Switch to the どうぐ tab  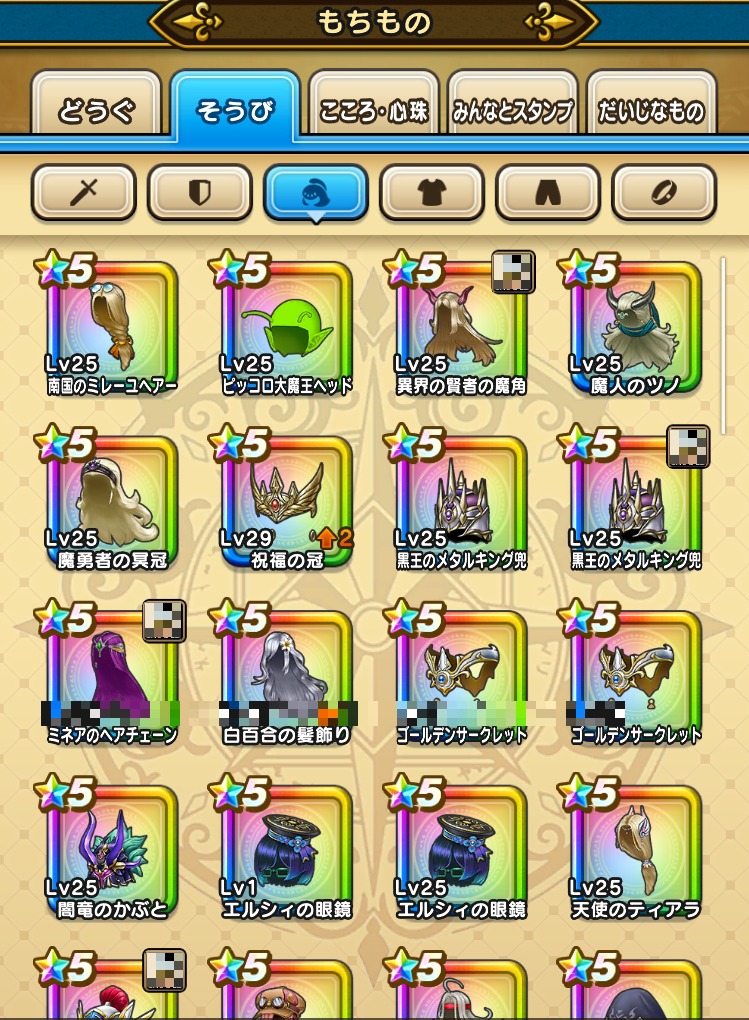(96, 110)
